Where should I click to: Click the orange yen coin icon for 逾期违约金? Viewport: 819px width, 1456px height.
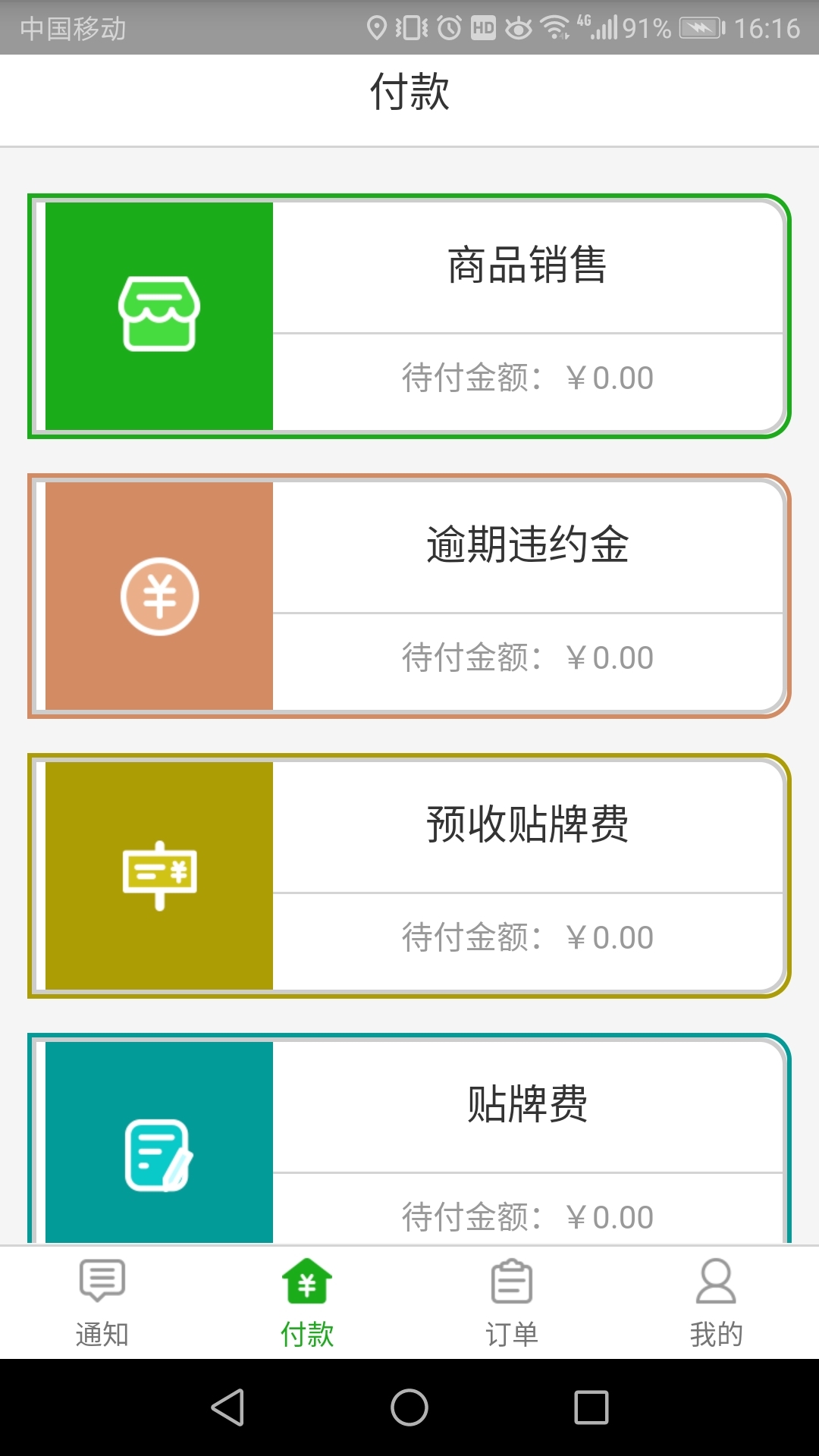tap(158, 595)
